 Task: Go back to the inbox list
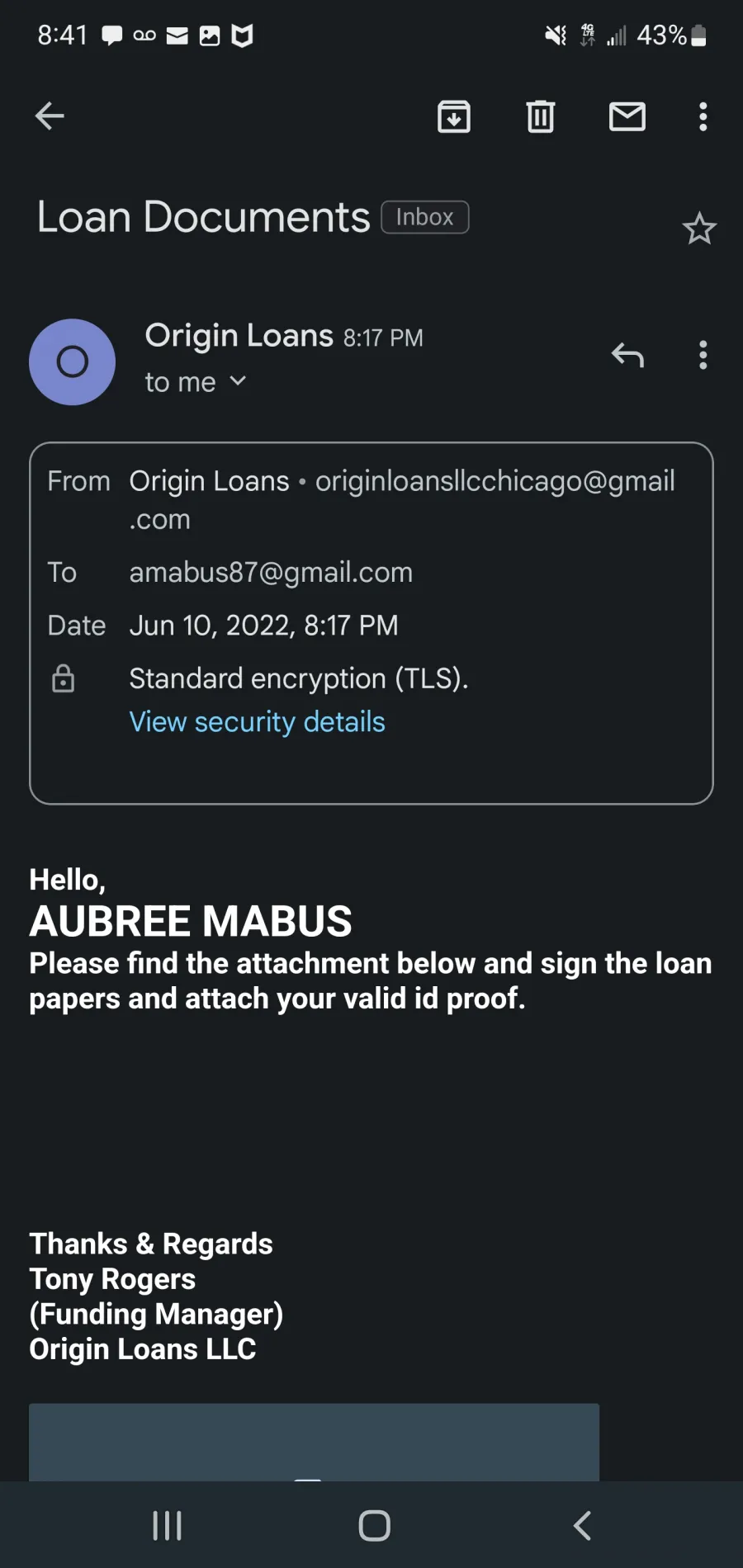(50, 116)
